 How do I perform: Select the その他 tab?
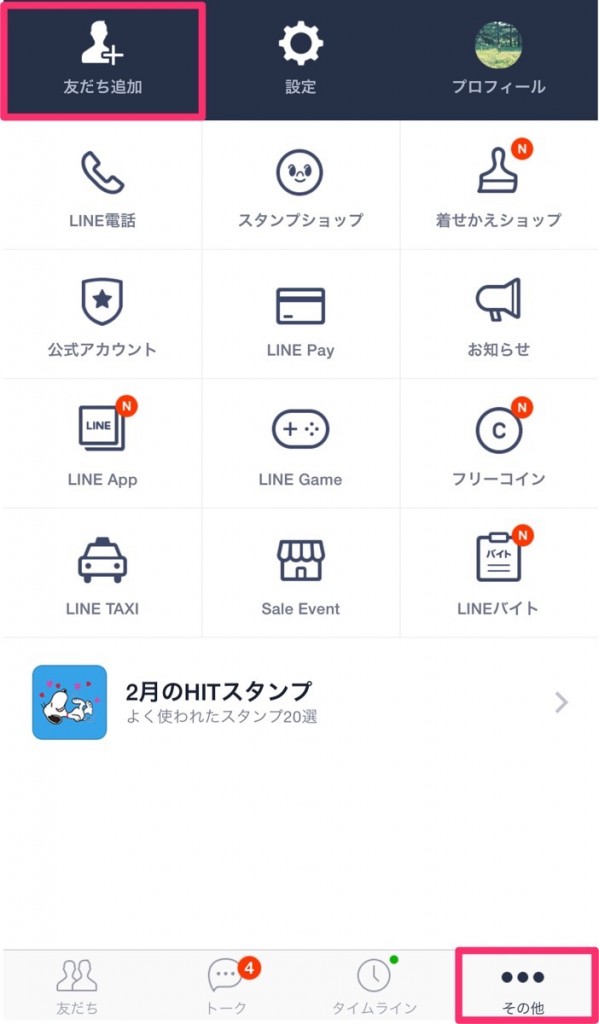tap(524, 987)
